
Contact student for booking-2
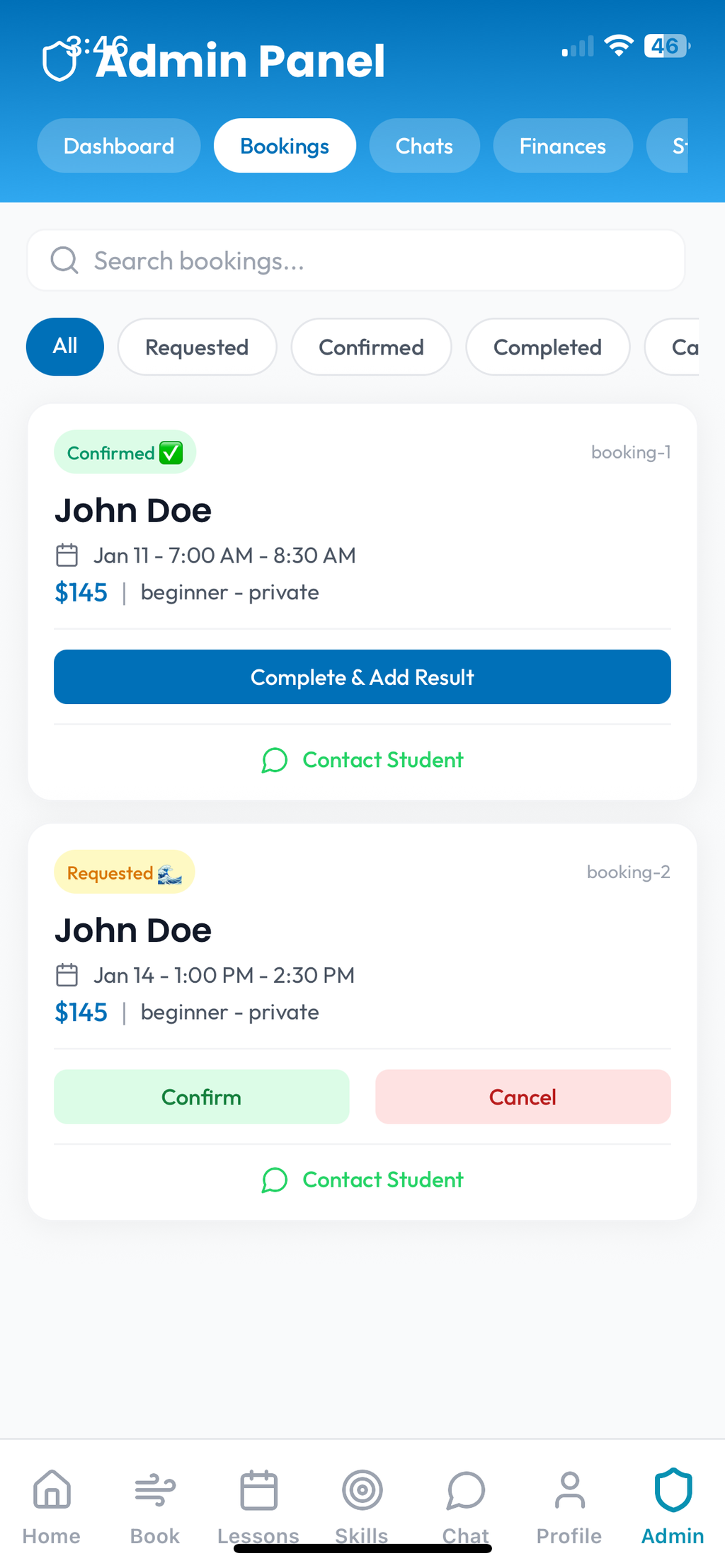pyautogui.click(x=362, y=1180)
